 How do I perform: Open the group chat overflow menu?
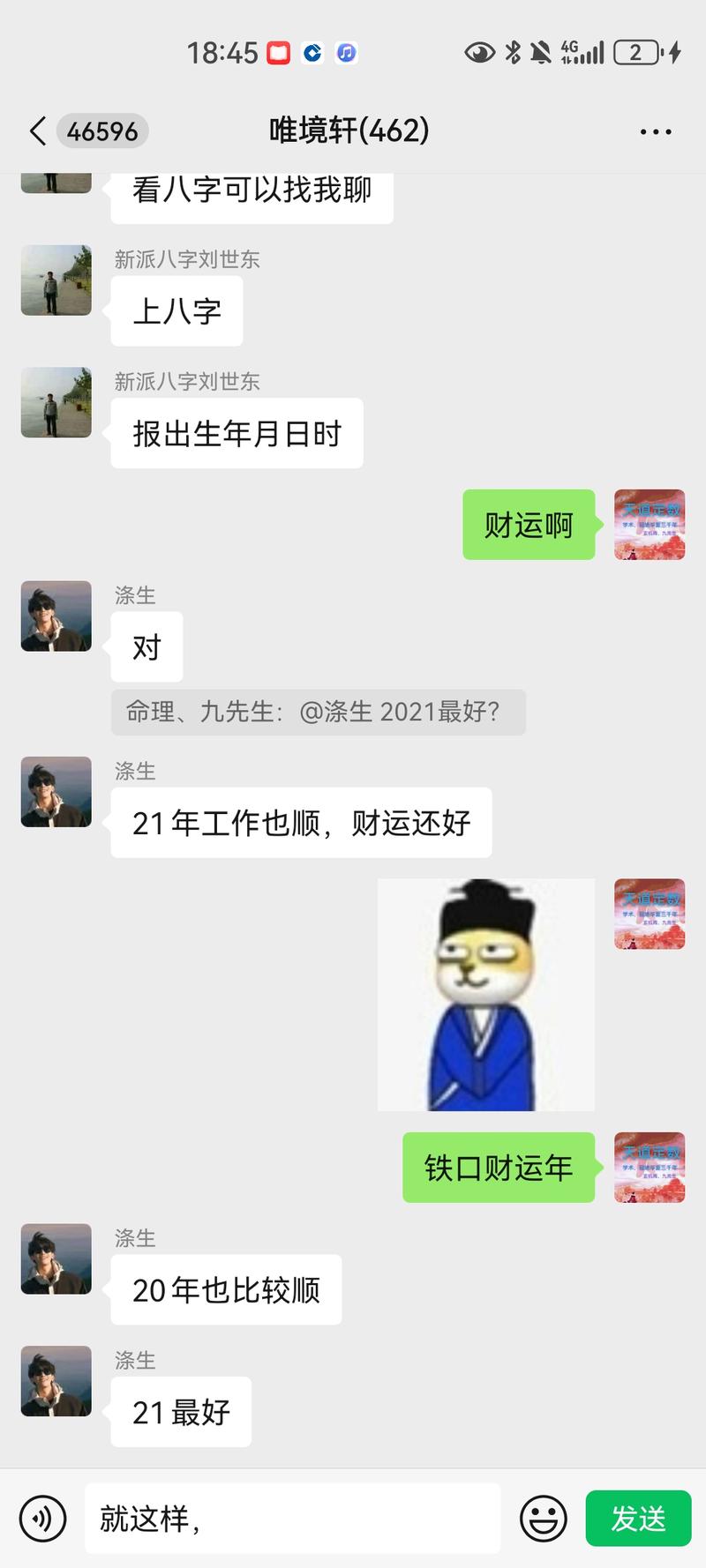(655, 131)
